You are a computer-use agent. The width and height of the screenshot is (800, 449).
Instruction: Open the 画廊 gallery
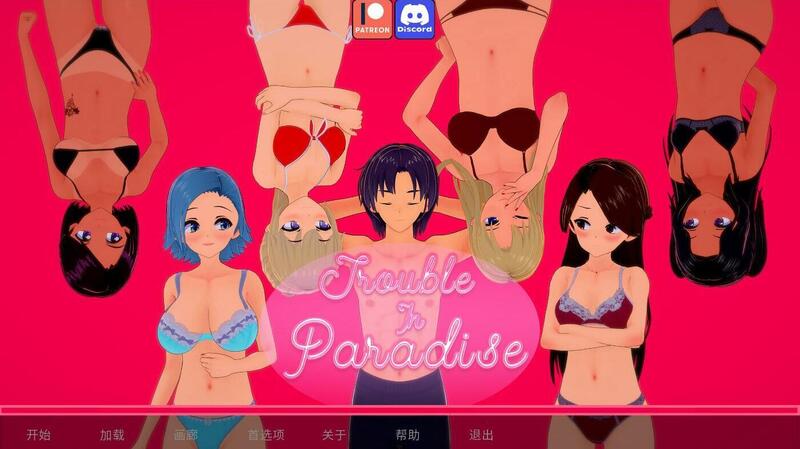[186, 435]
